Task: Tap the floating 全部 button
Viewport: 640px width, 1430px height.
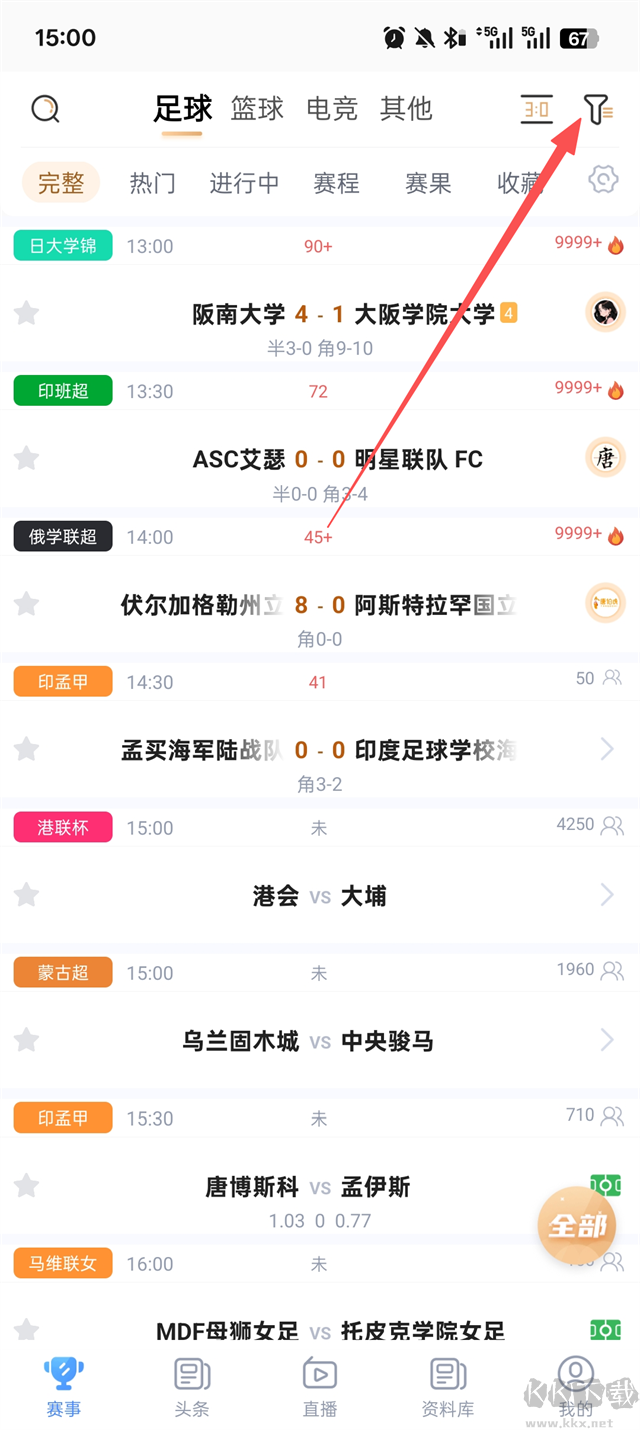Action: pyautogui.click(x=577, y=1226)
